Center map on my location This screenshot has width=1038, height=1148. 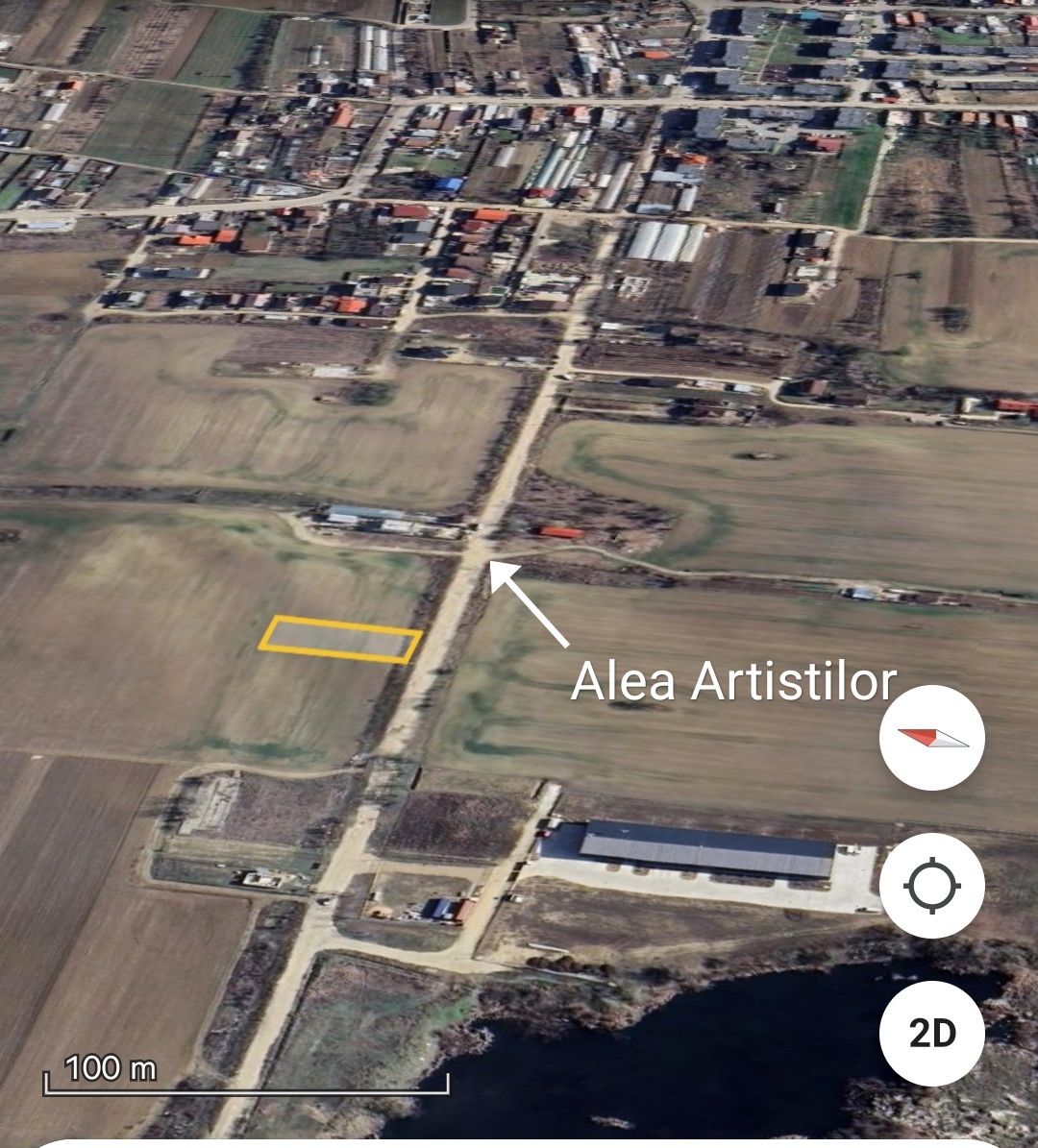click(931, 886)
